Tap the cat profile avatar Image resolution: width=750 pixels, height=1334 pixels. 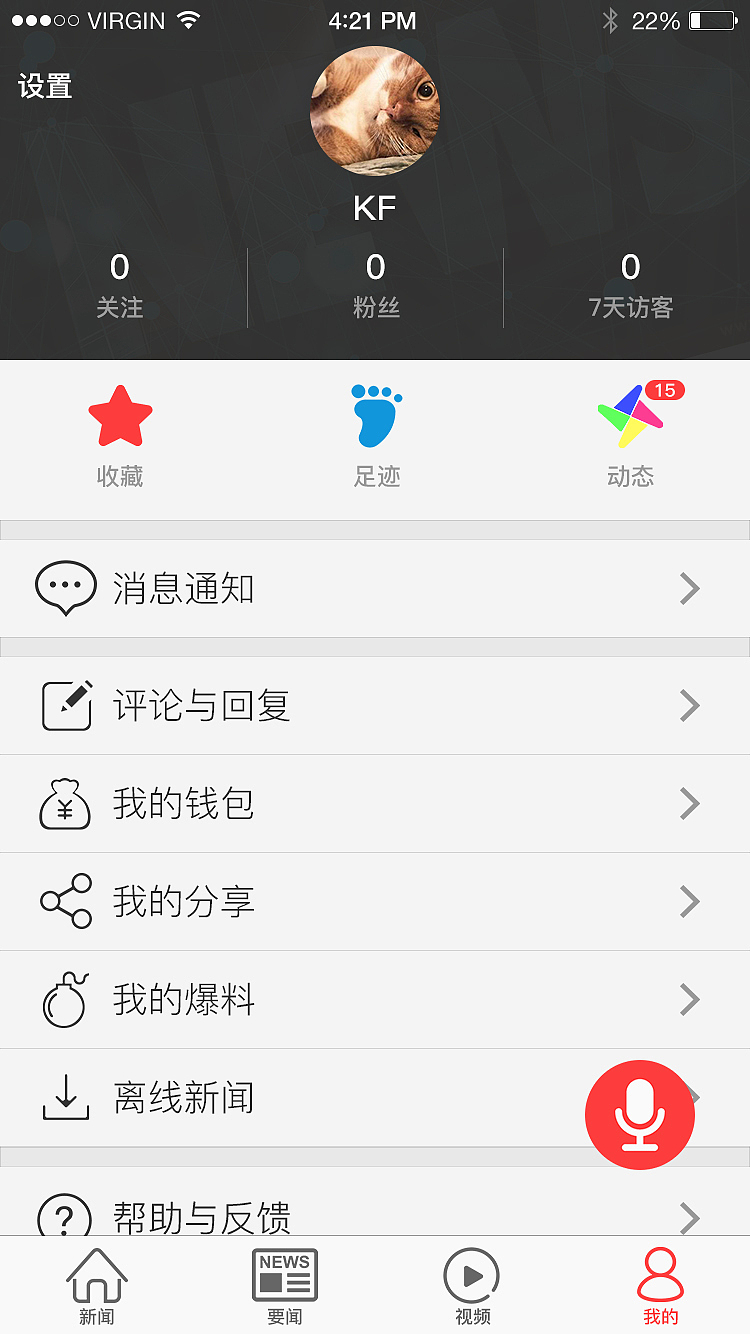[x=375, y=110]
